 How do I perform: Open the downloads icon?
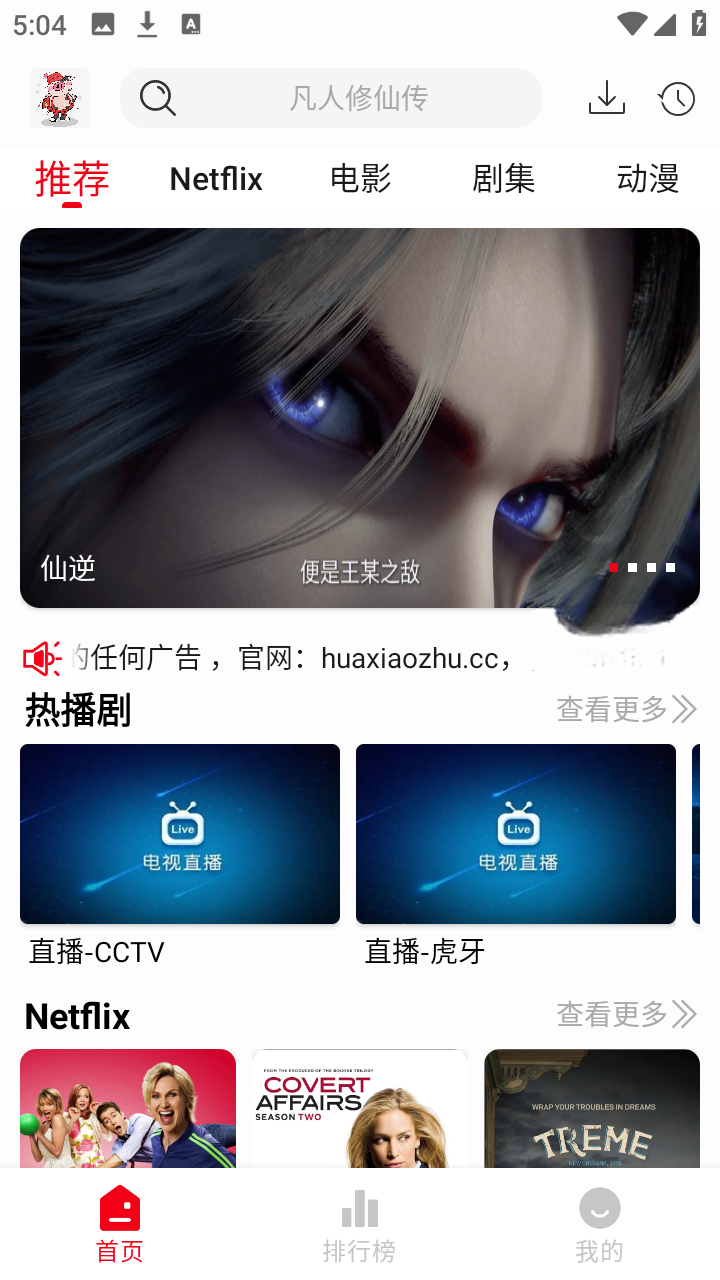tap(606, 98)
